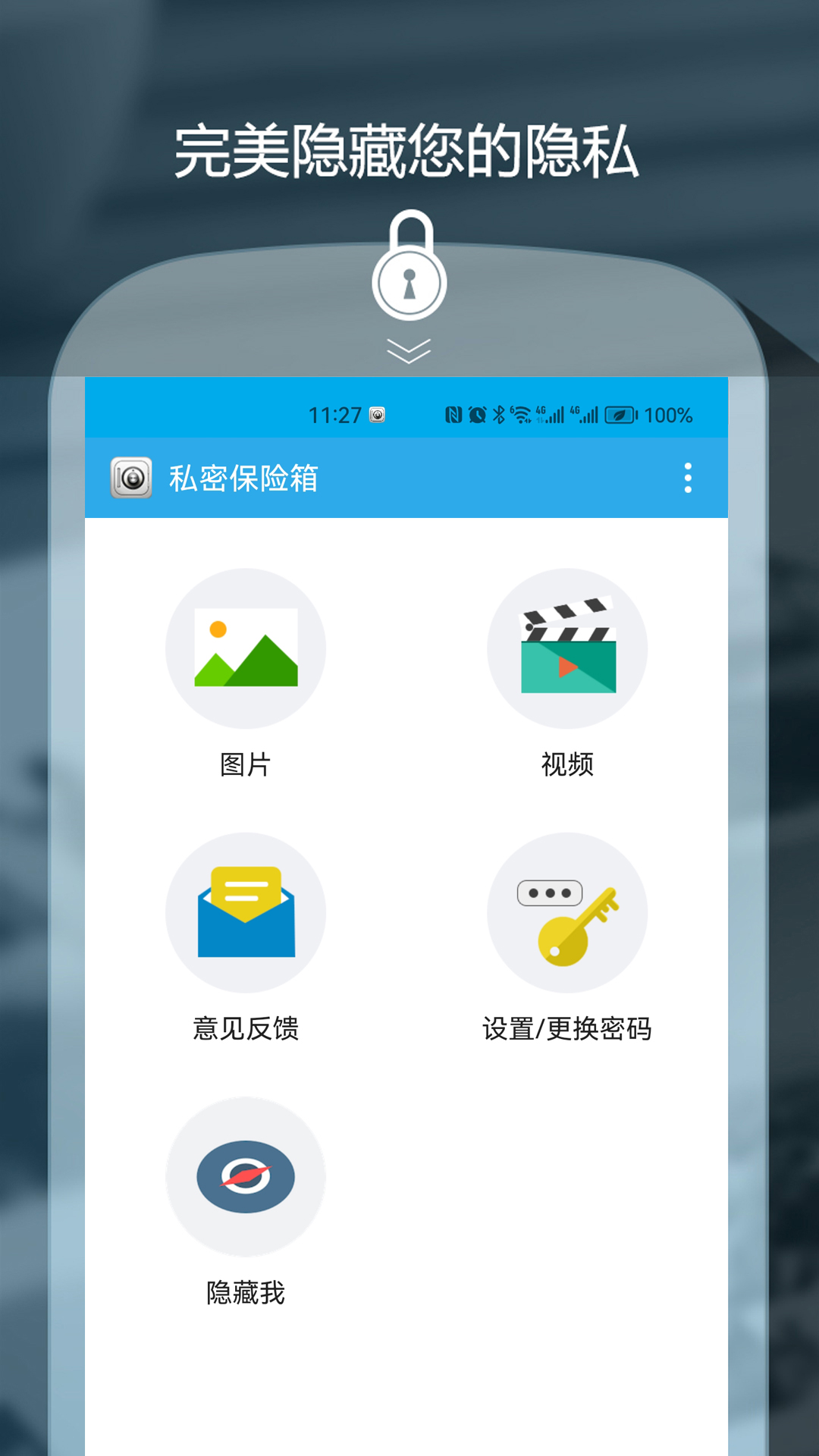Click the 11:27 clock display

pyautogui.click(x=334, y=415)
